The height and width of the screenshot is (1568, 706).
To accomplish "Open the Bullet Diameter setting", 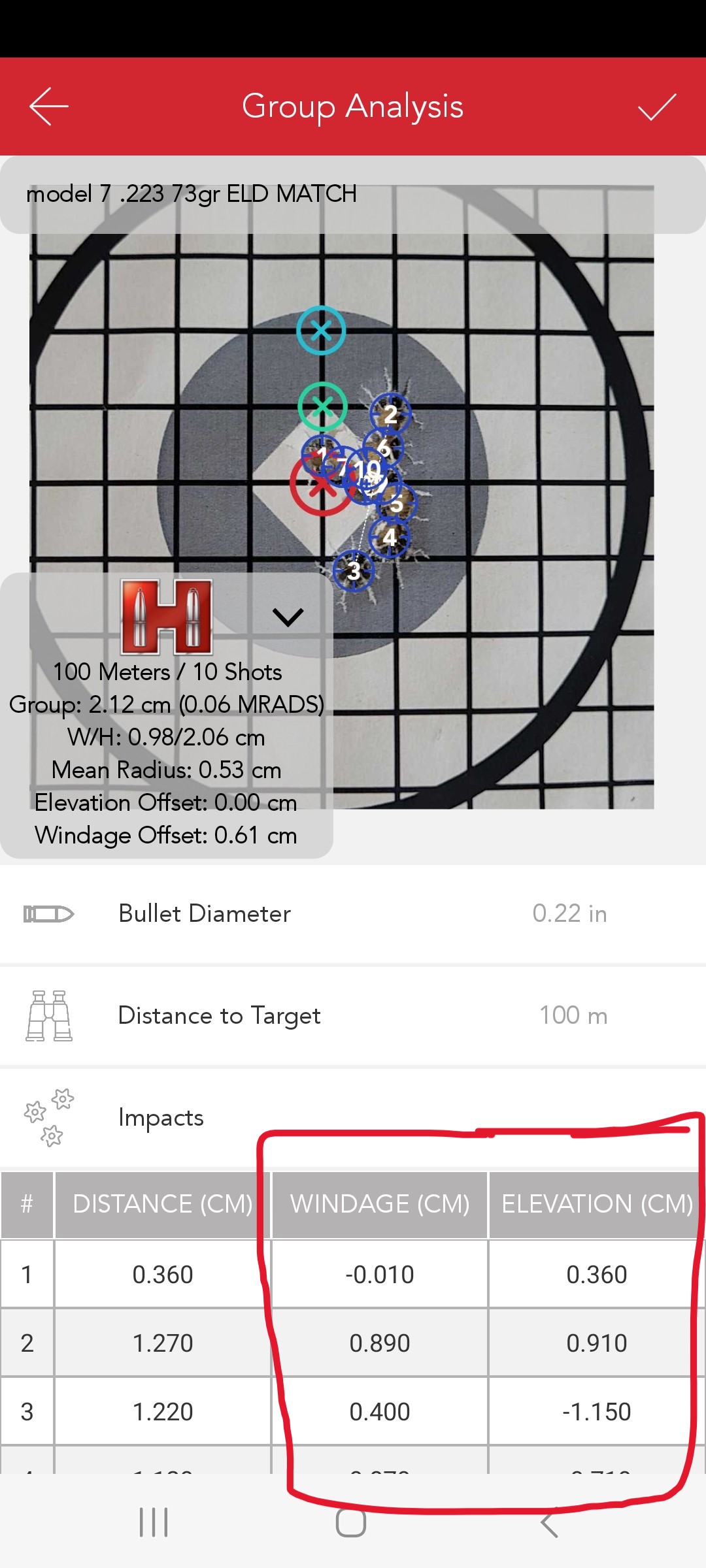I will (353, 913).
